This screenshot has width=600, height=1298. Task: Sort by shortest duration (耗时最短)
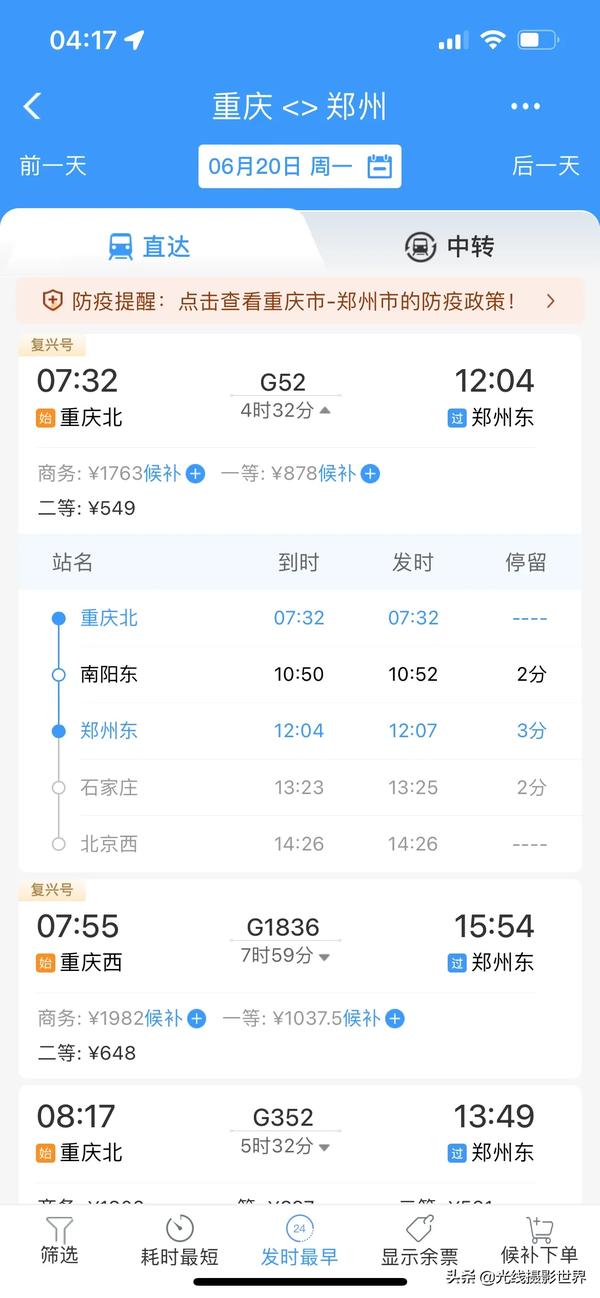click(180, 1240)
